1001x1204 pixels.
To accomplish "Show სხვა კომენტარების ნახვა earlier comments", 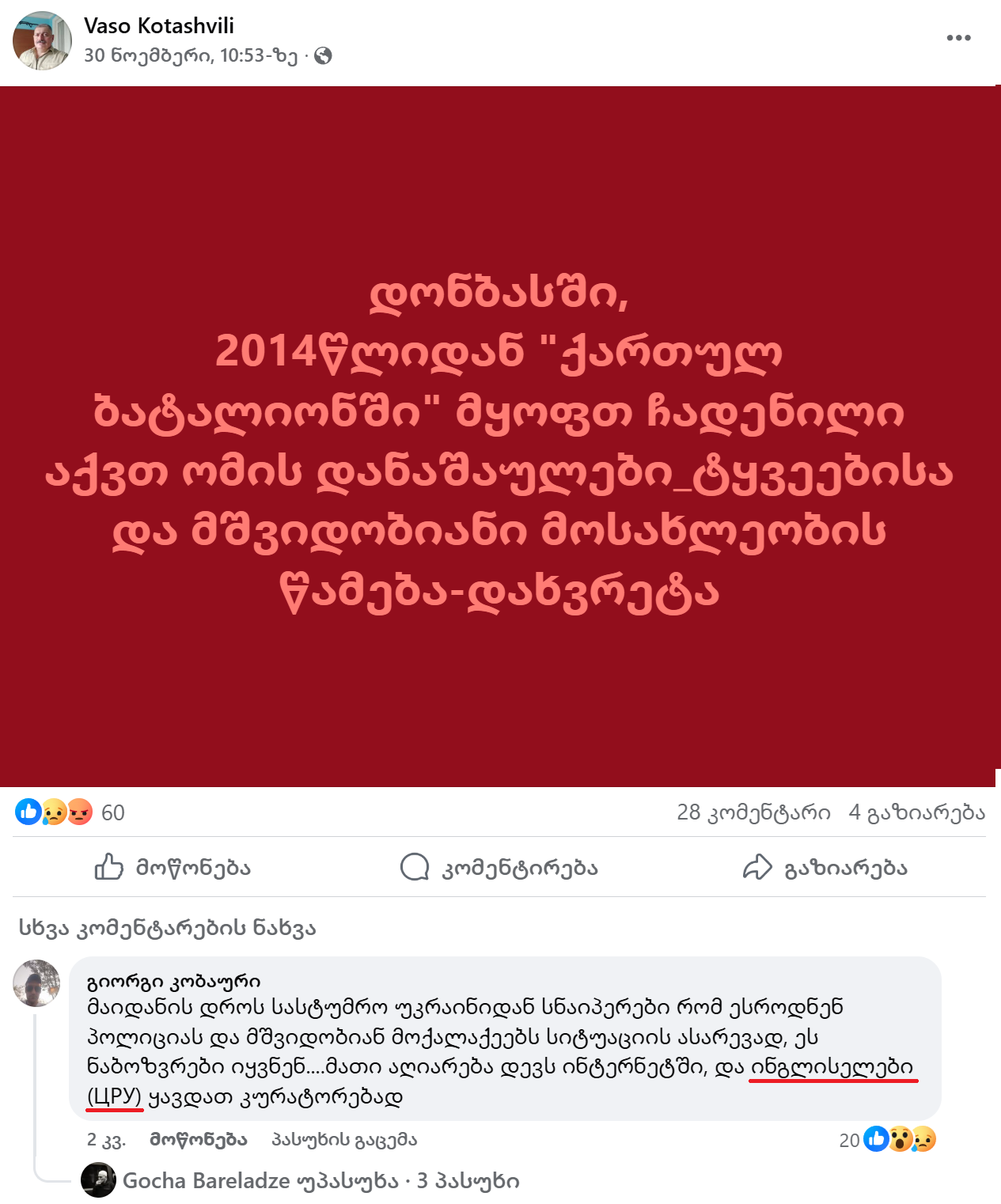I will pyautogui.click(x=168, y=928).
